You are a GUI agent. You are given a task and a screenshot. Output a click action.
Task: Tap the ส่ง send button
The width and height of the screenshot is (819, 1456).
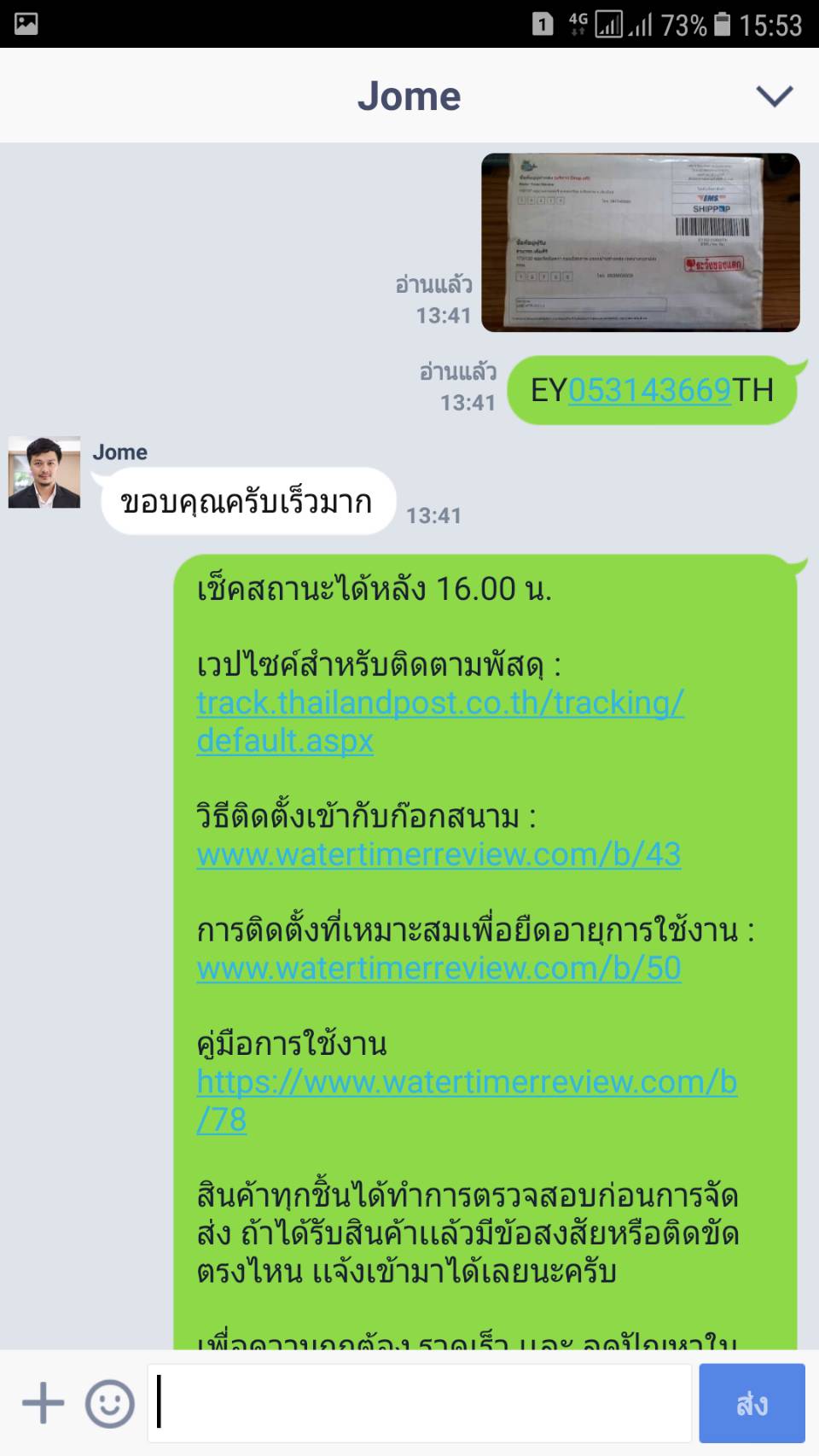pos(752,1403)
